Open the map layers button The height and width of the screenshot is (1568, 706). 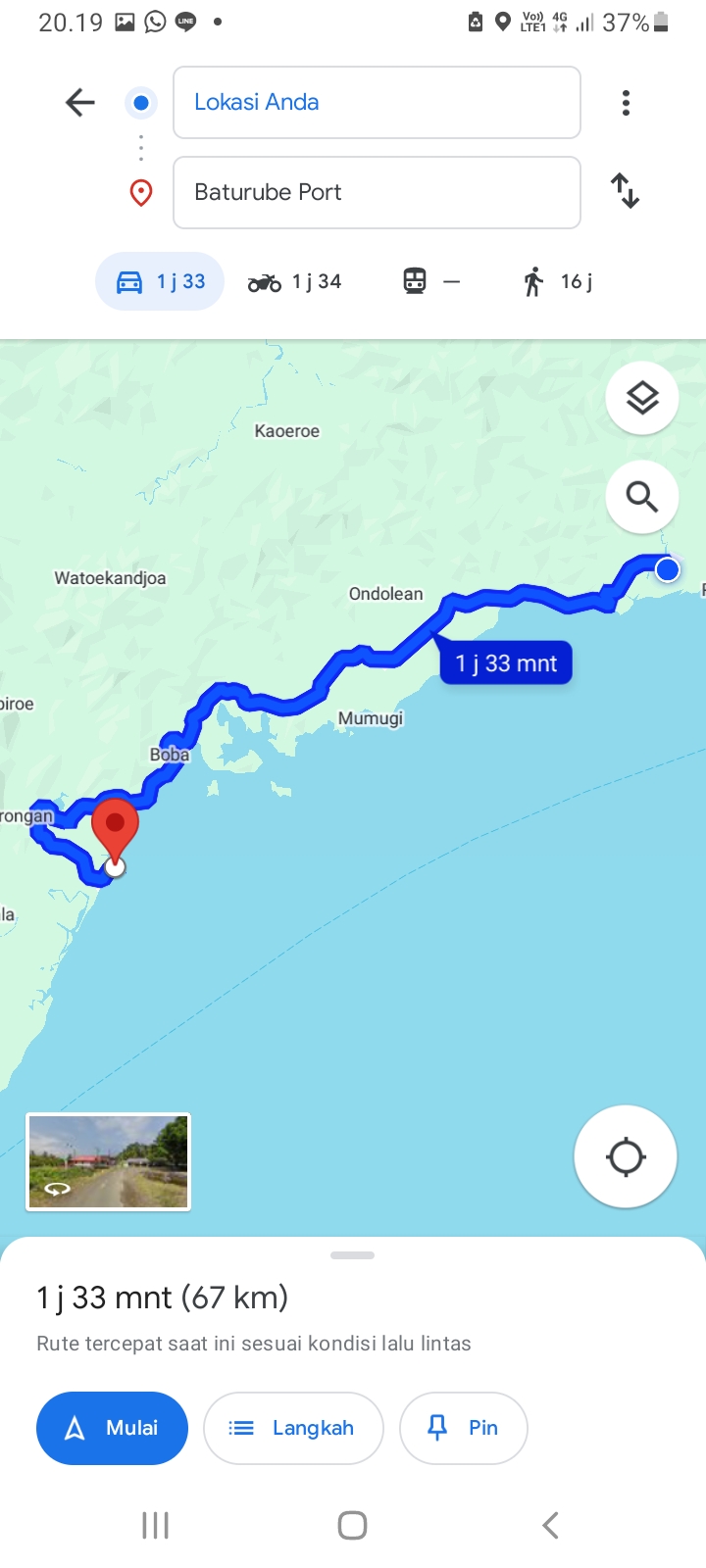642,398
